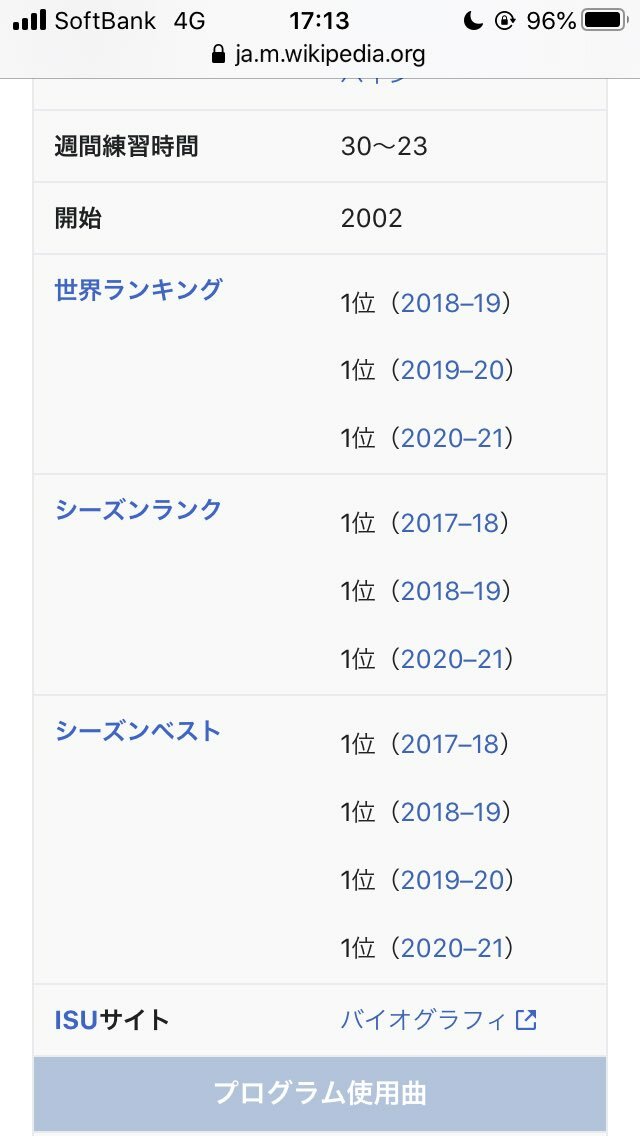Screen dimensions: 640x1136
Task: Open the ISU link
Action: coord(76,1020)
